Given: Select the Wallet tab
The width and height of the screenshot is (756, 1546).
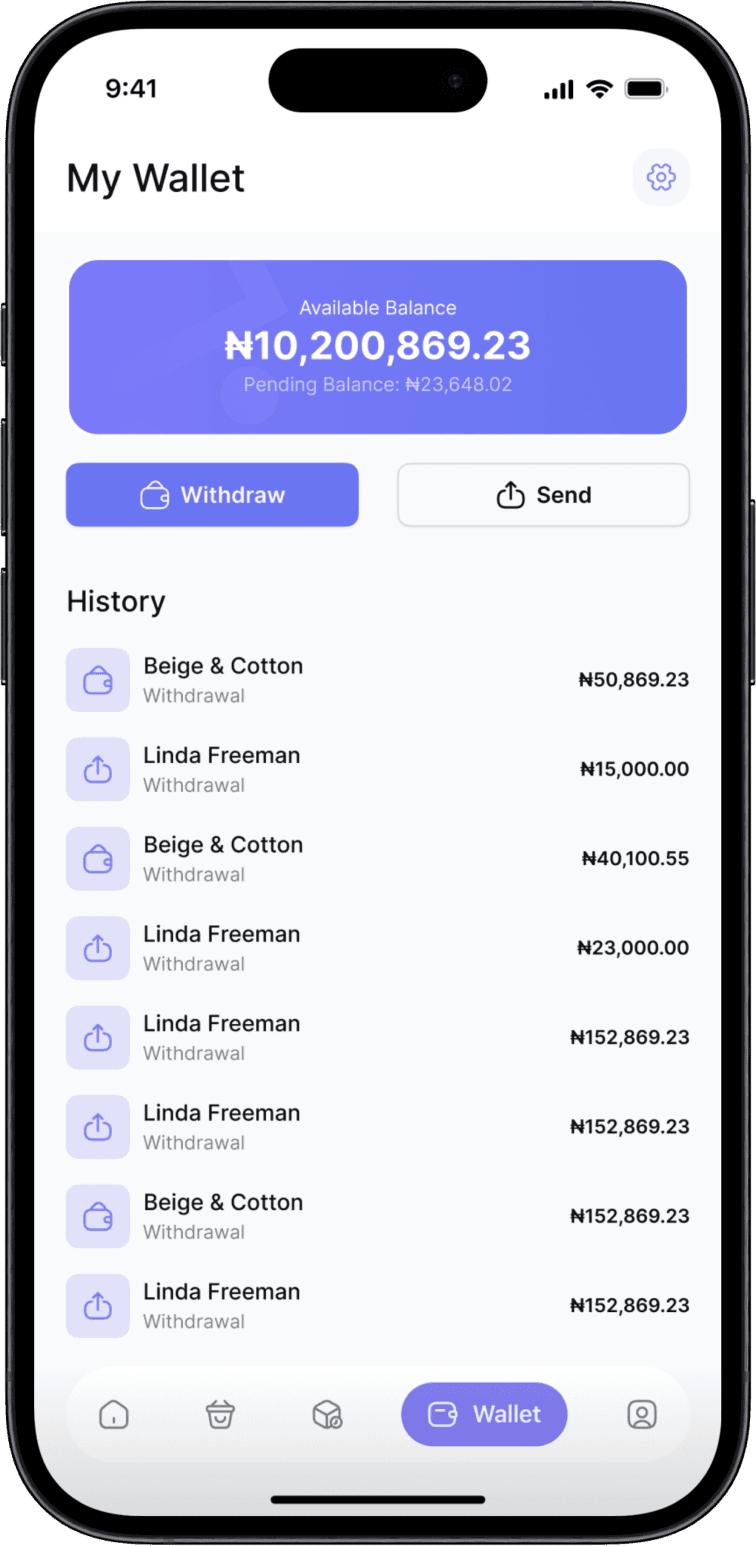Looking at the screenshot, I should pos(484,1414).
